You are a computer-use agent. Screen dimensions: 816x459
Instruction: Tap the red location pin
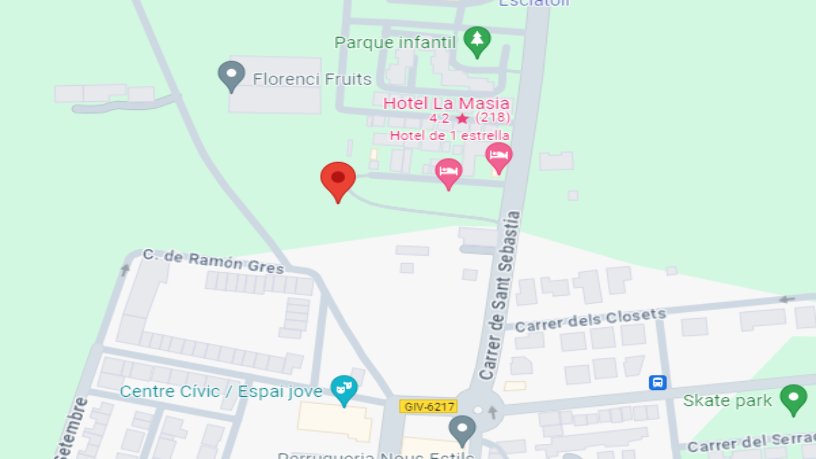point(338,181)
